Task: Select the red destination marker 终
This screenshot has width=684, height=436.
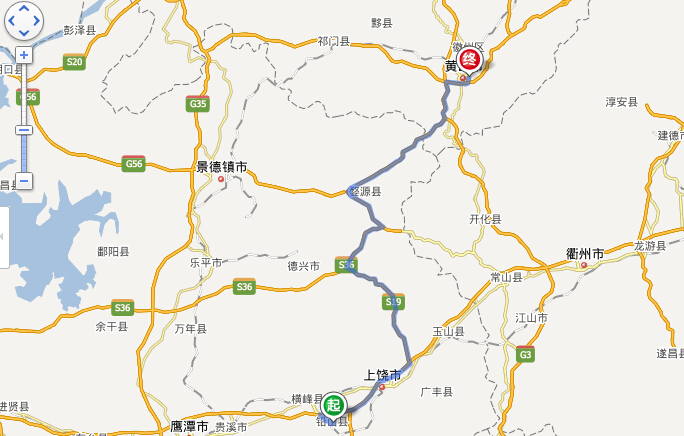Action: click(x=470, y=60)
